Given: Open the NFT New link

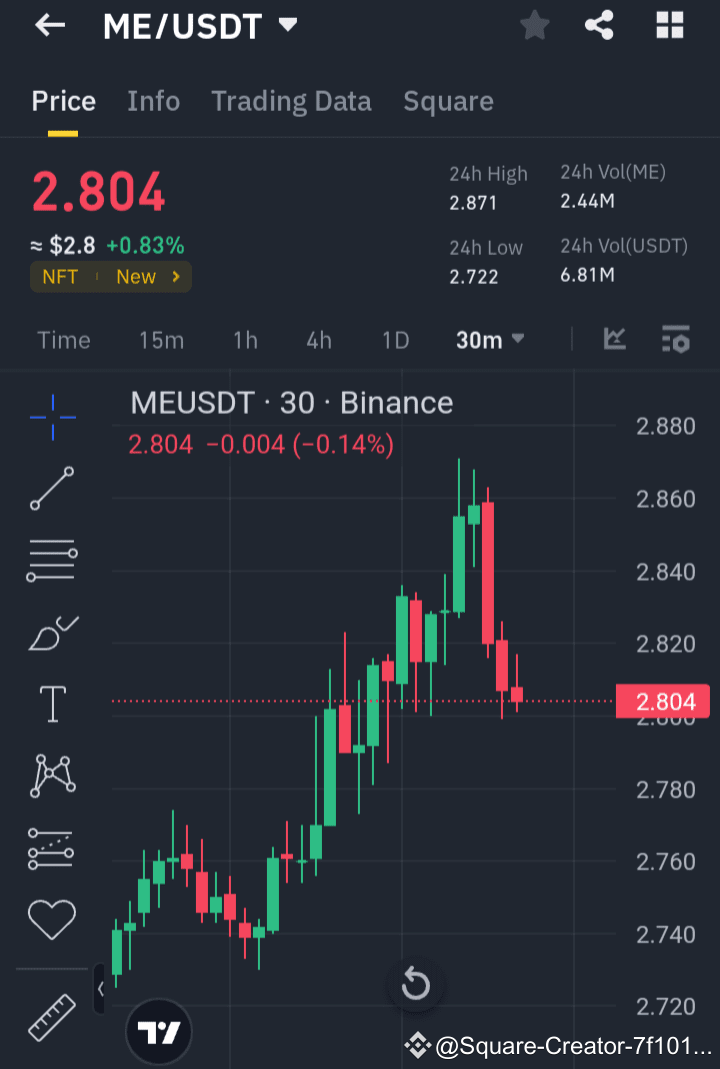Looking at the screenshot, I should coord(110,277).
